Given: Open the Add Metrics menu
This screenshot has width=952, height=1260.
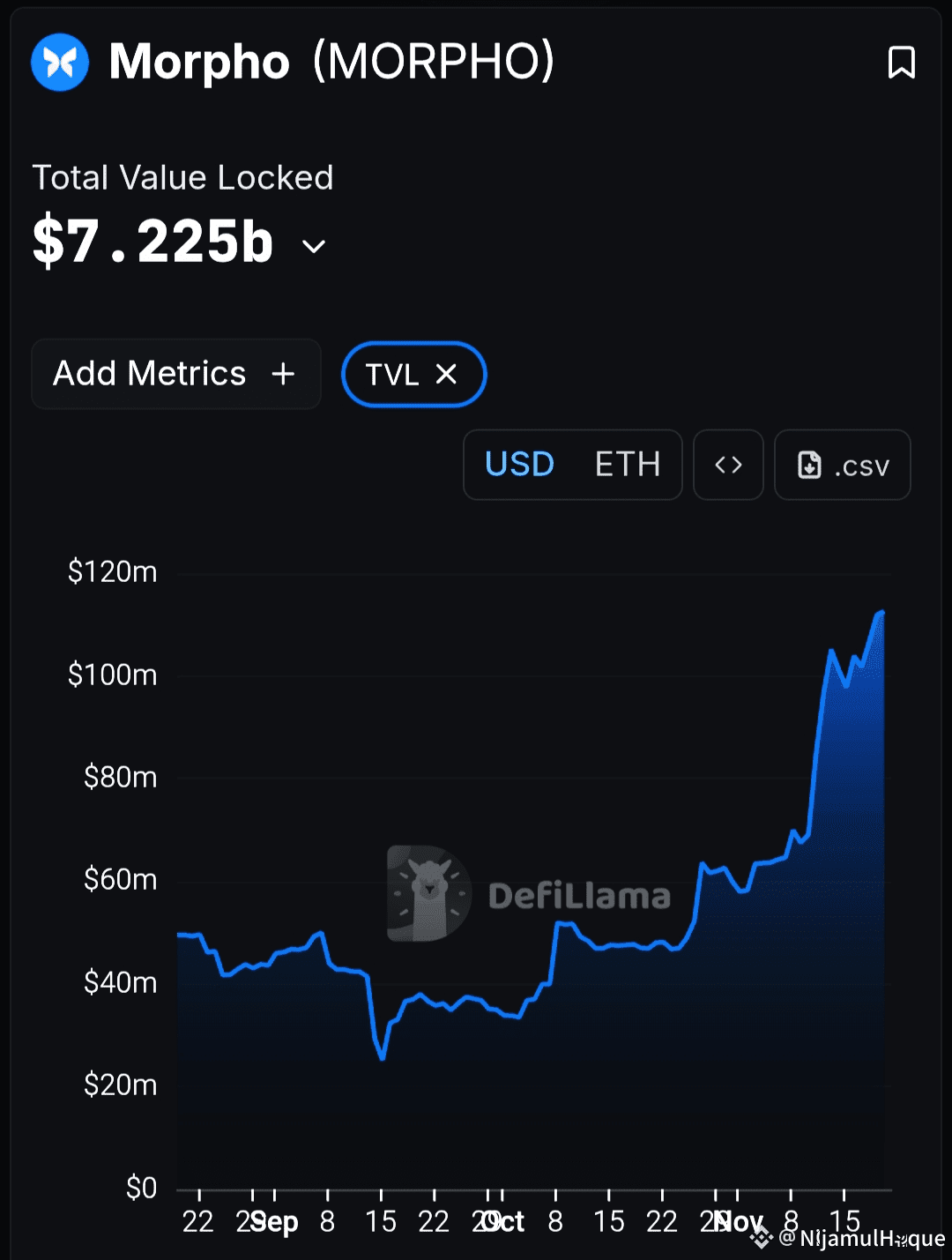Looking at the screenshot, I should tap(175, 374).
